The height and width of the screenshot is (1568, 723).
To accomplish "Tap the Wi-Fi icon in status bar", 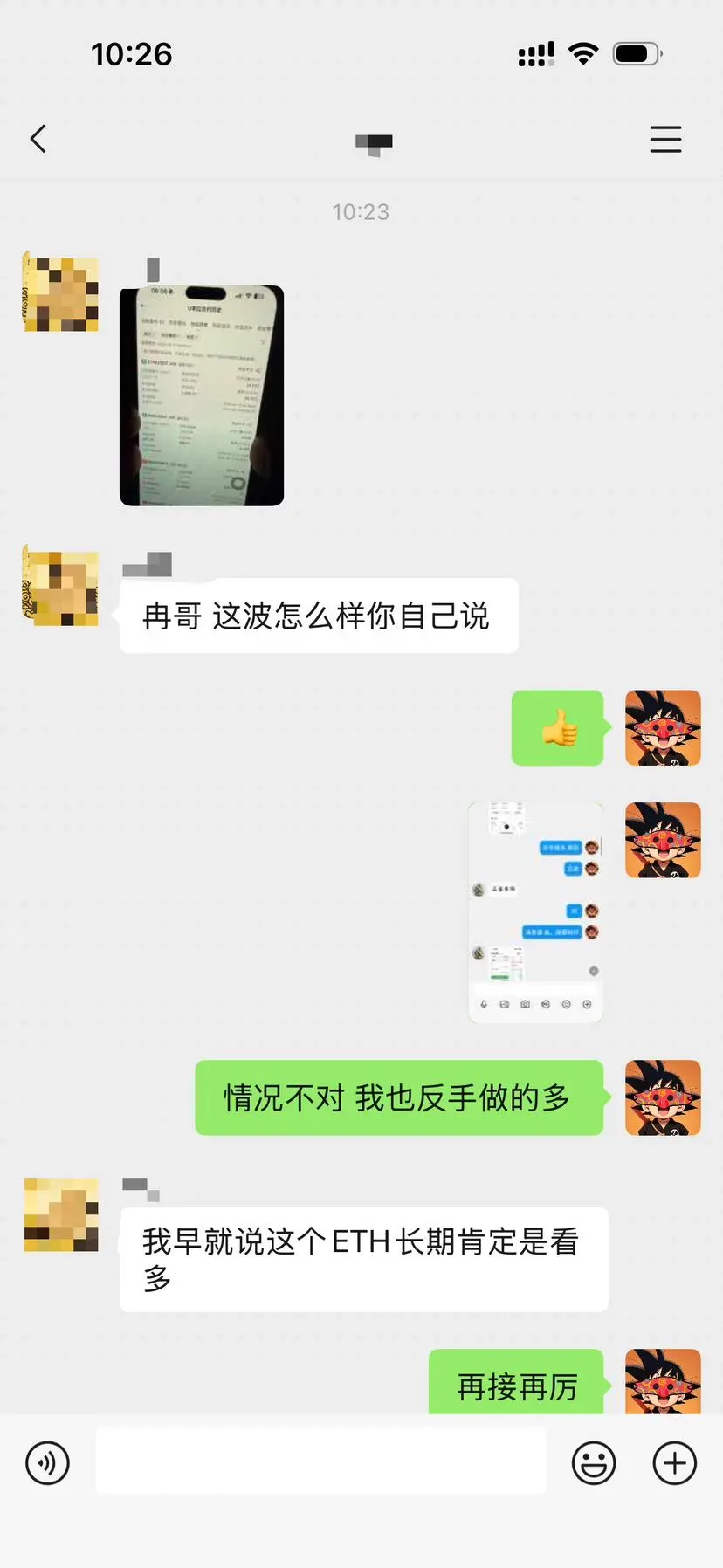I will pos(582,53).
